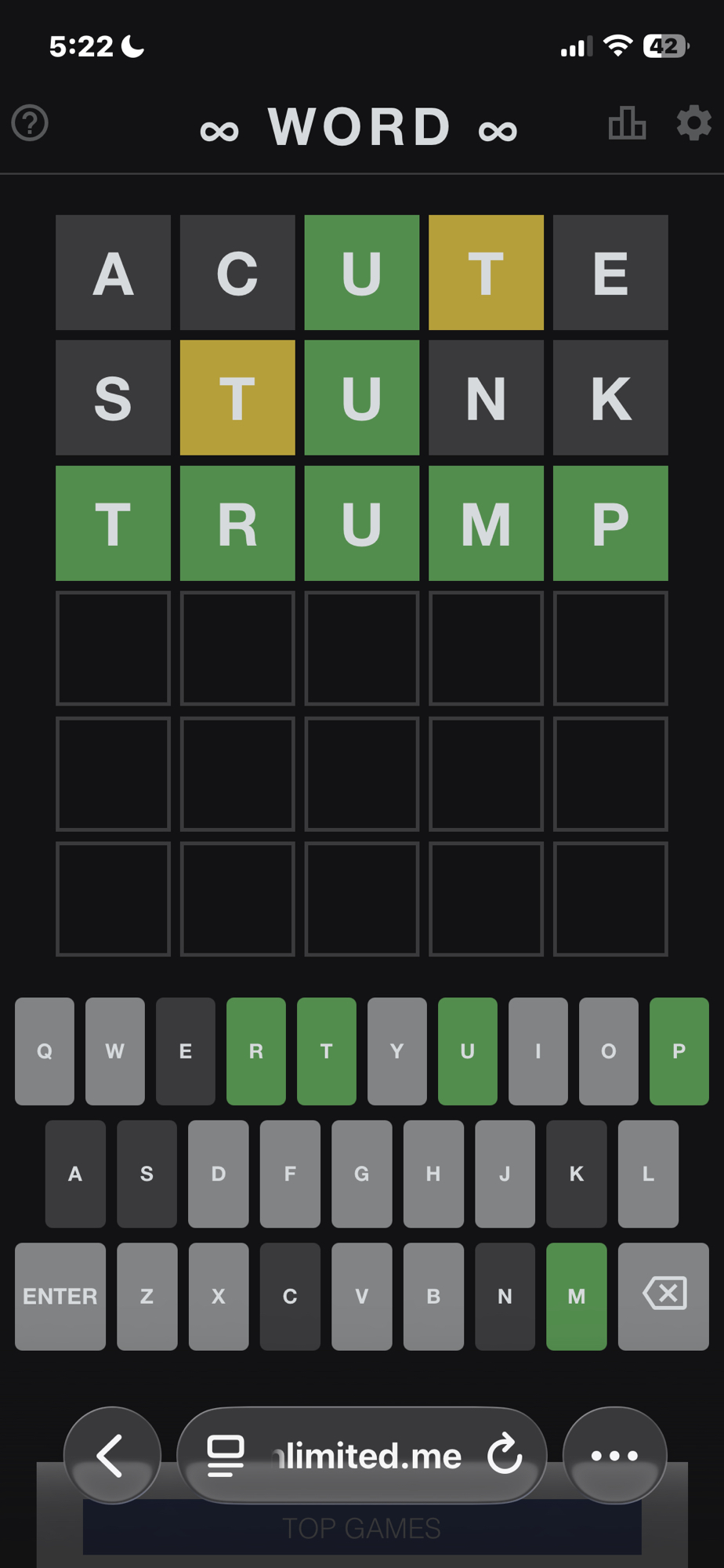This screenshot has height=1568, width=724.
Task: Tap the letter D key
Action: coord(218,1174)
